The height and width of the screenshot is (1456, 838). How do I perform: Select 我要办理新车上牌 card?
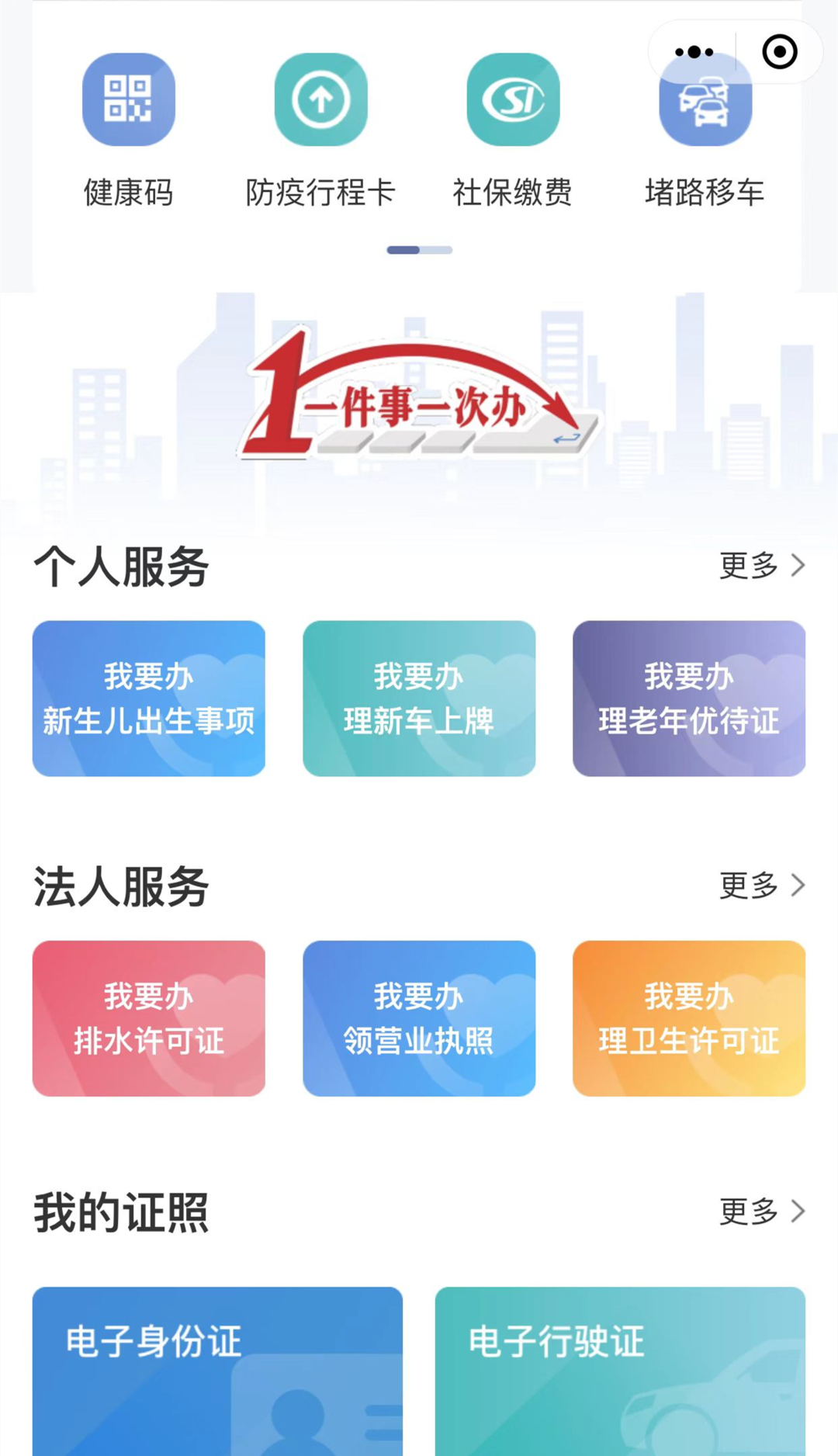[x=419, y=699]
